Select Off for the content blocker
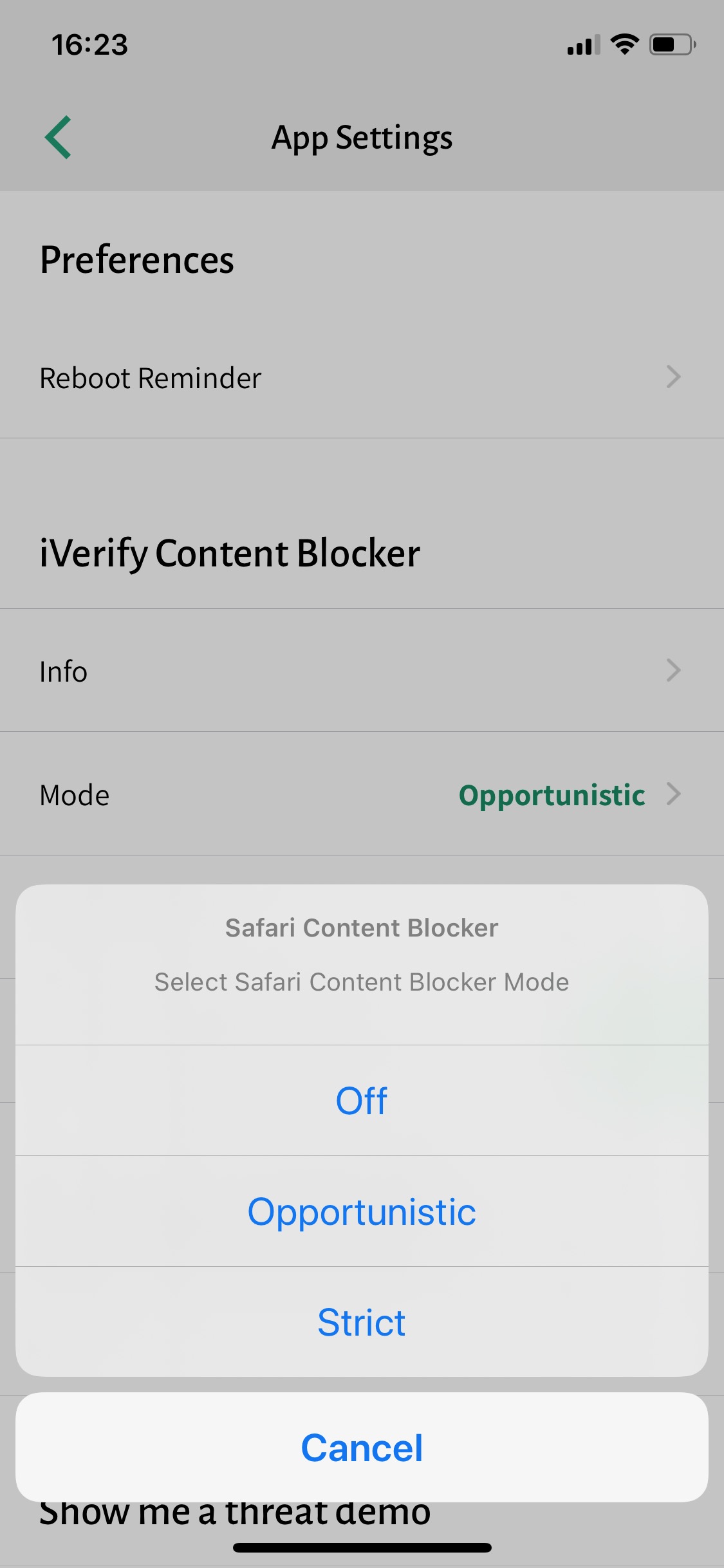This screenshot has height=1568, width=724. [362, 1101]
